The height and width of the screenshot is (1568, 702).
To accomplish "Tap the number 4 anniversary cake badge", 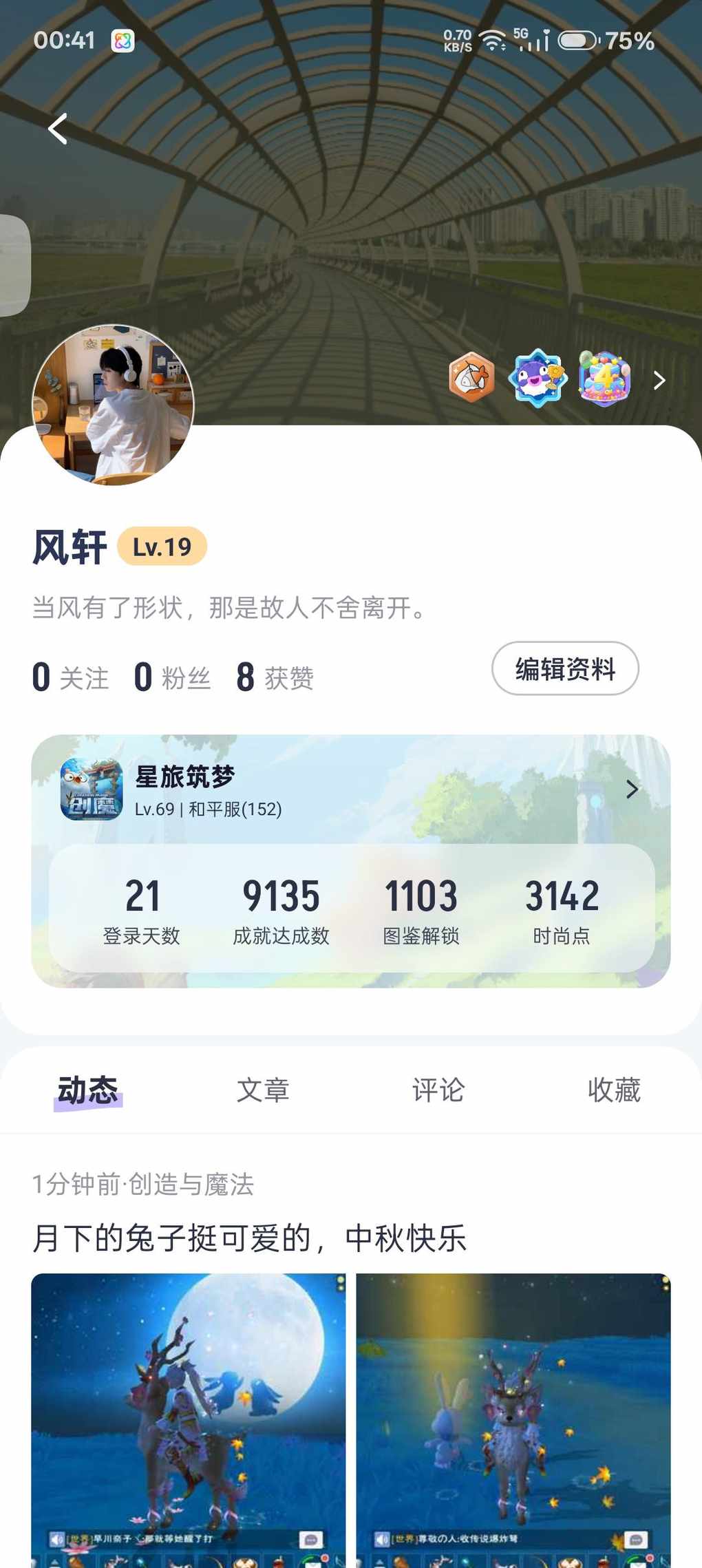I will coord(604,377).
